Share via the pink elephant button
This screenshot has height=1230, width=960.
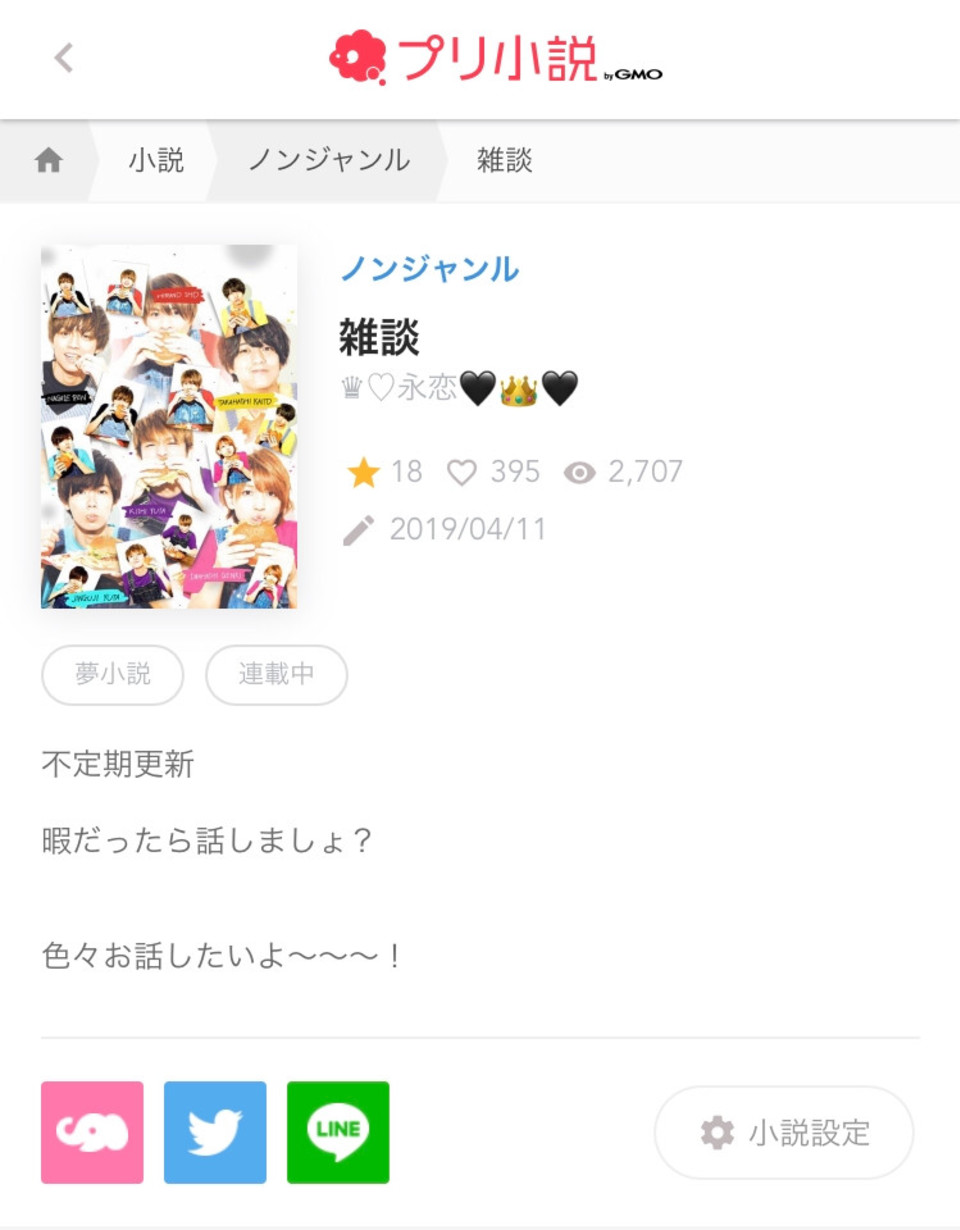pyautogui.click(x=92, y=1132)
